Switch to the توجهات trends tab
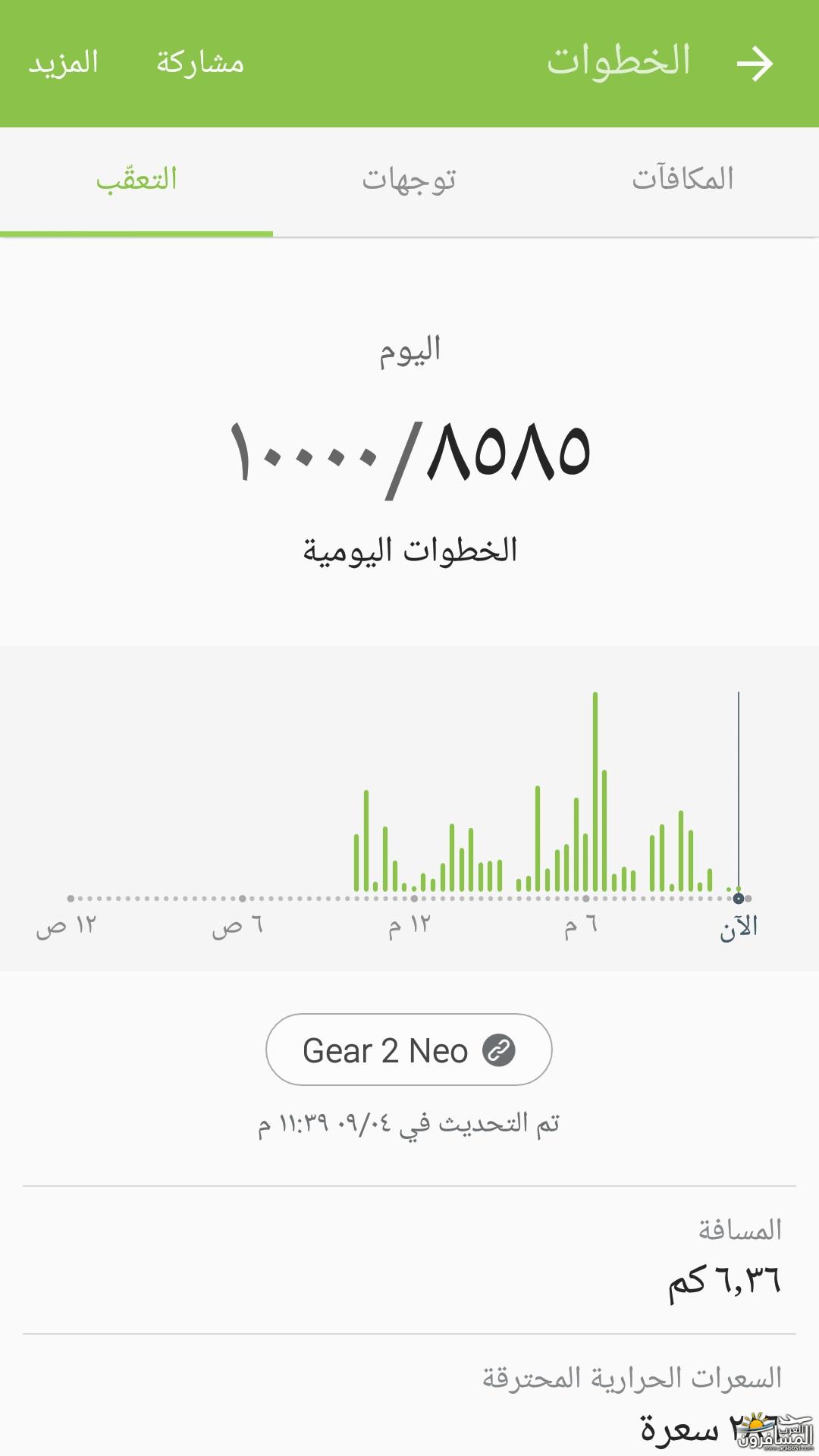 (x=409, y=180)
